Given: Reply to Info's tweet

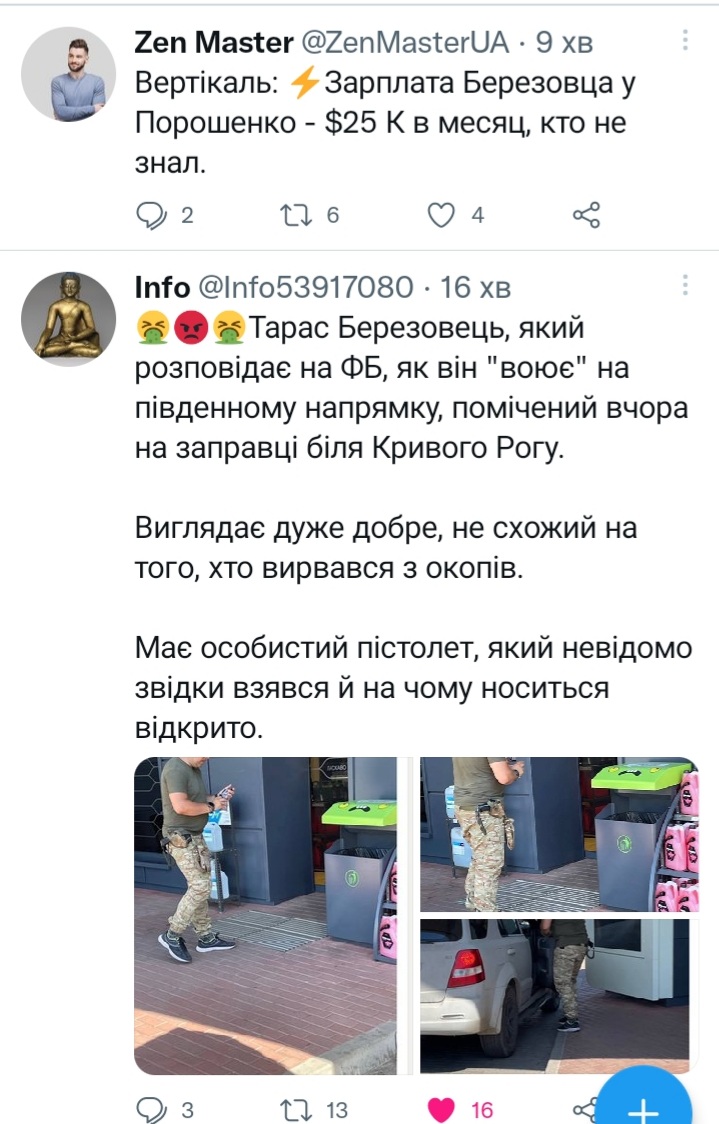Looking at the screenshot, I should pos(153,1109).
